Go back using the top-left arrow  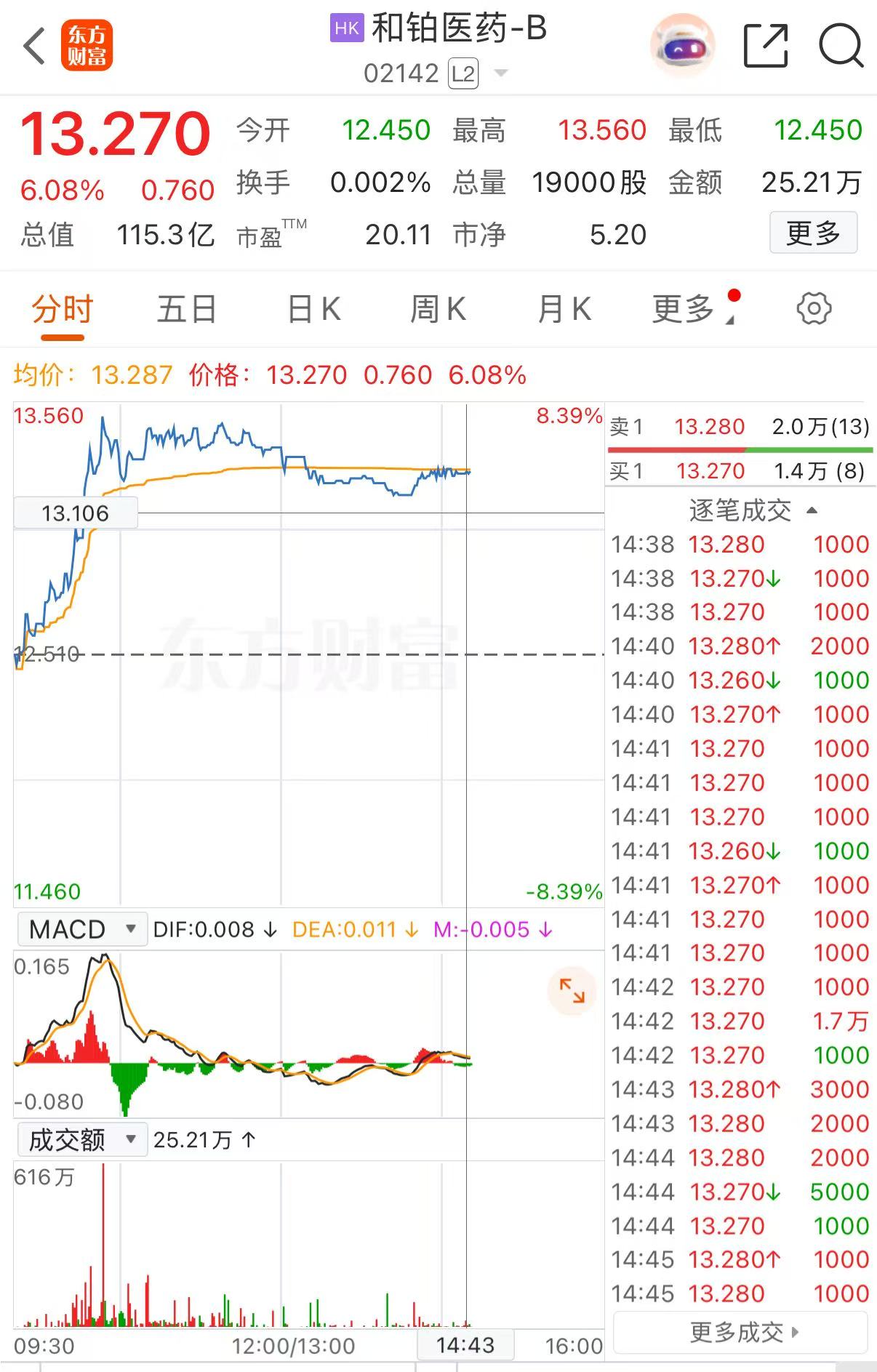[34, 47]
